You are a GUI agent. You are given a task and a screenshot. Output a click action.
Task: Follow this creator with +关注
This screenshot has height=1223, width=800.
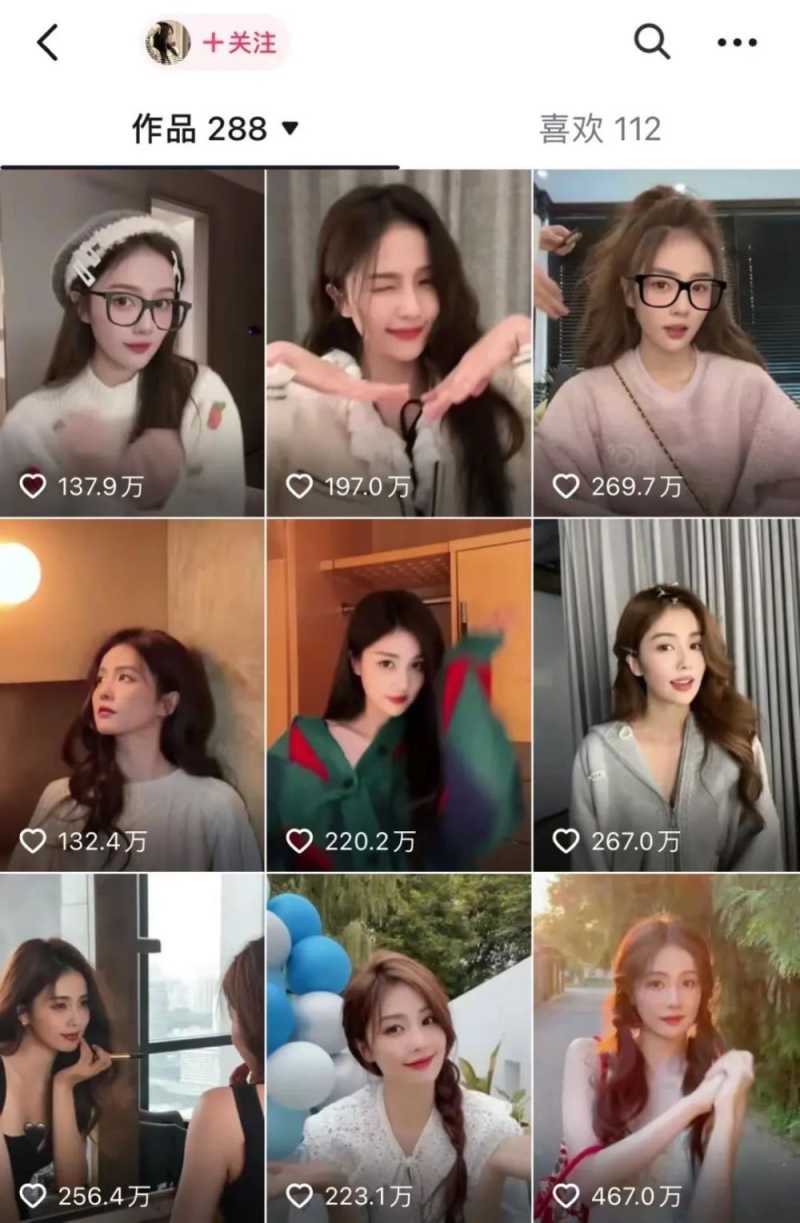(x=240, y=43)
